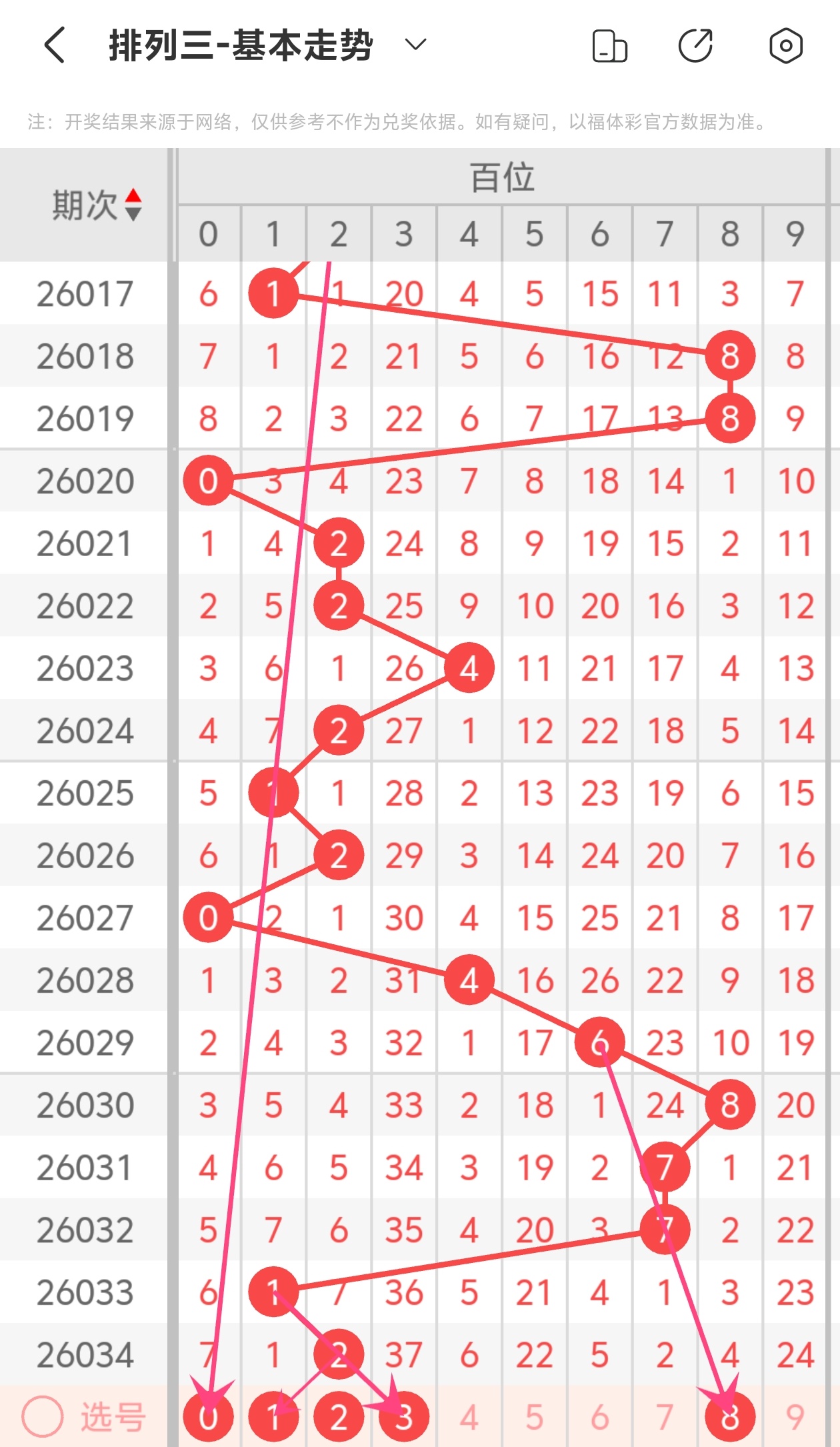This screenshot has height=1447, width=840.
Task: Go back using the top-left arrow
Action: coord(55,45)
